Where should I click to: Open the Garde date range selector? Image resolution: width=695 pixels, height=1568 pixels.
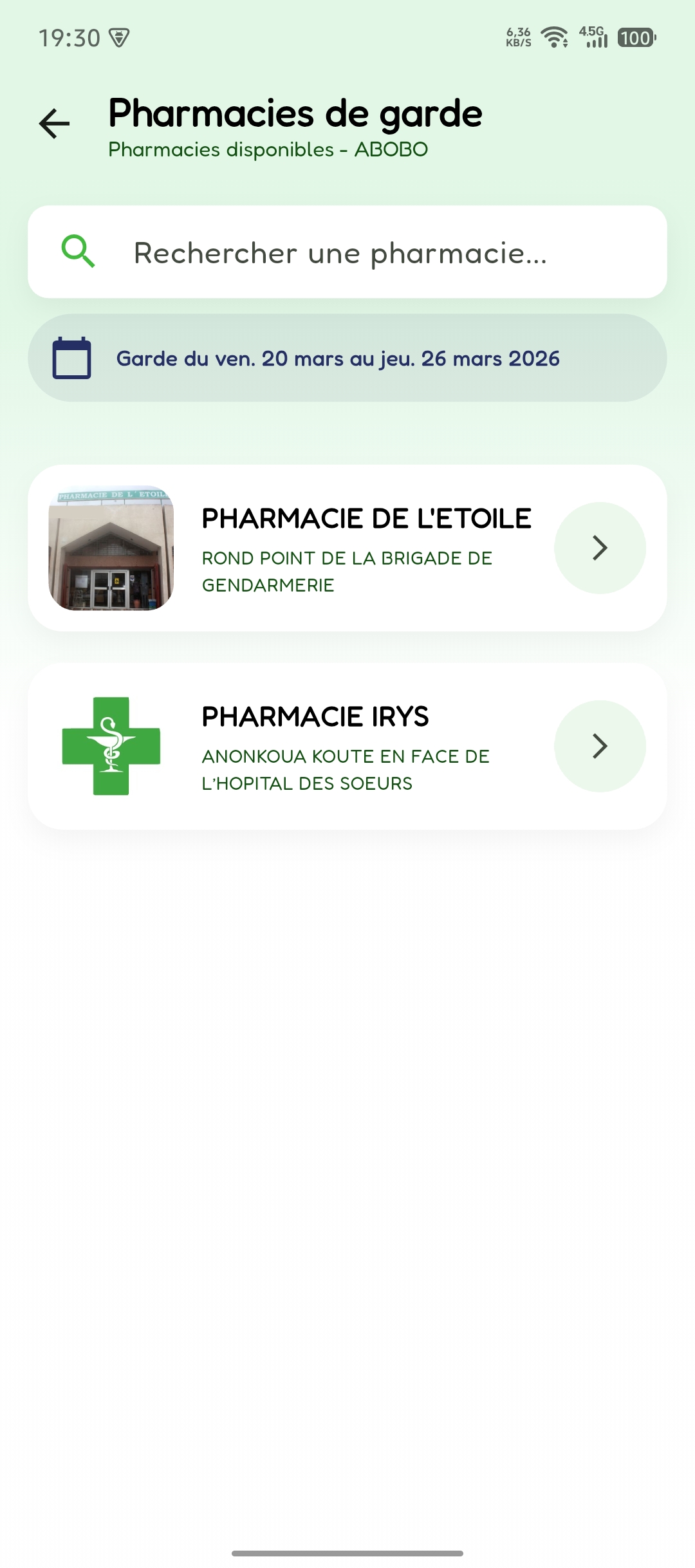point(347,359)
